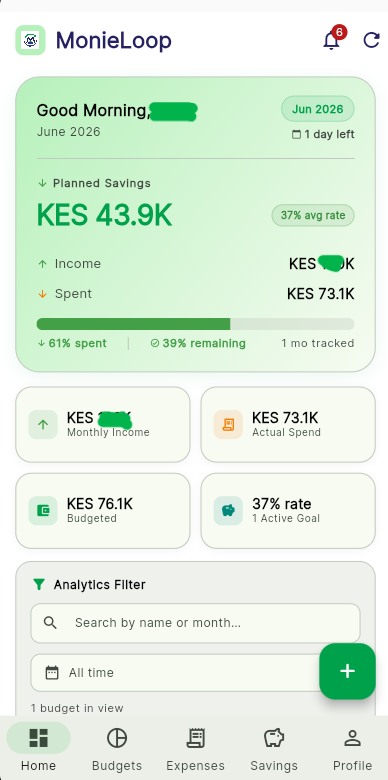Screen dimensions: 388x780
Task: Go to the Home tab
Action: click(x=38, y=749)
